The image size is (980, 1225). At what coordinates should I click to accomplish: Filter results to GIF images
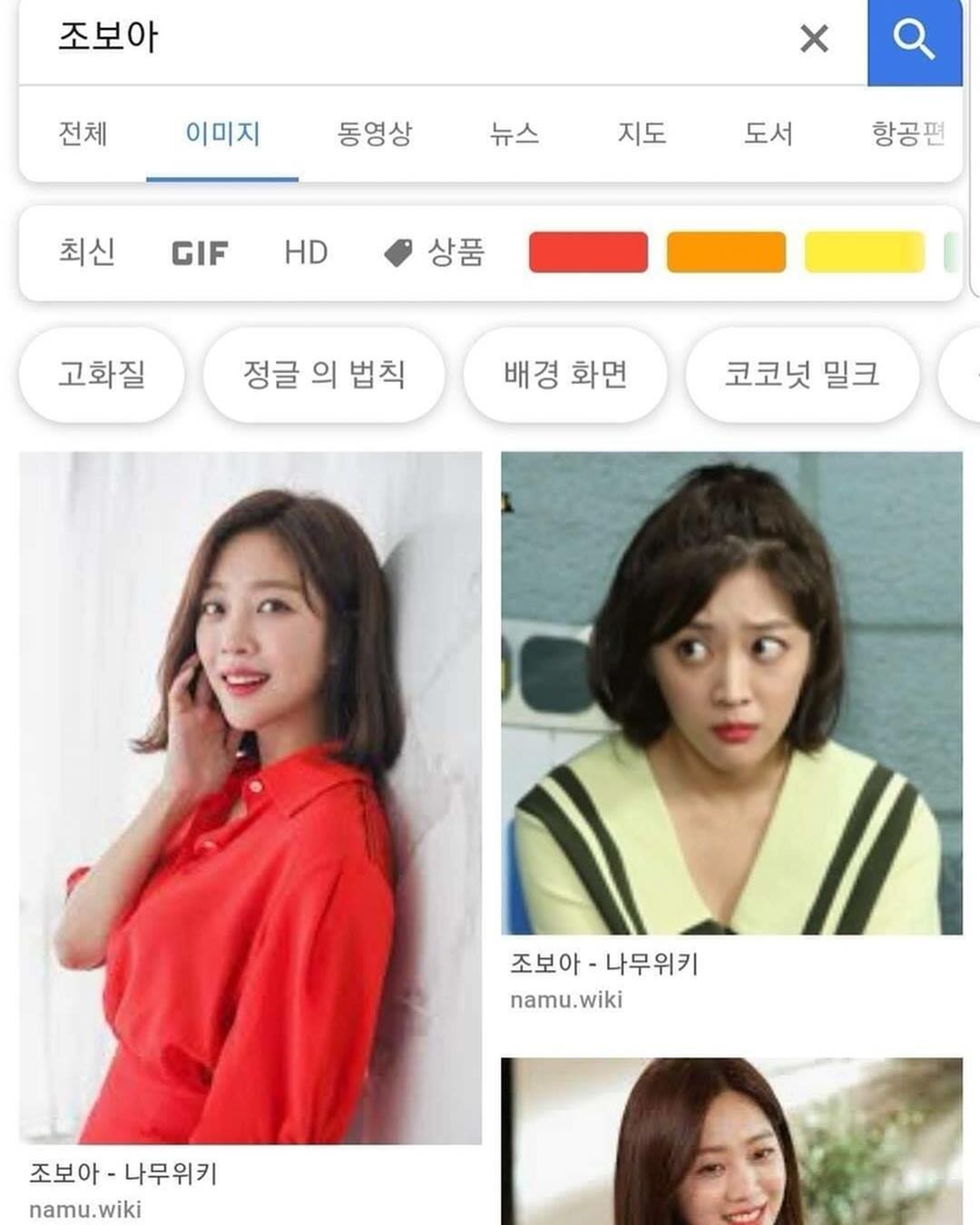200,252
